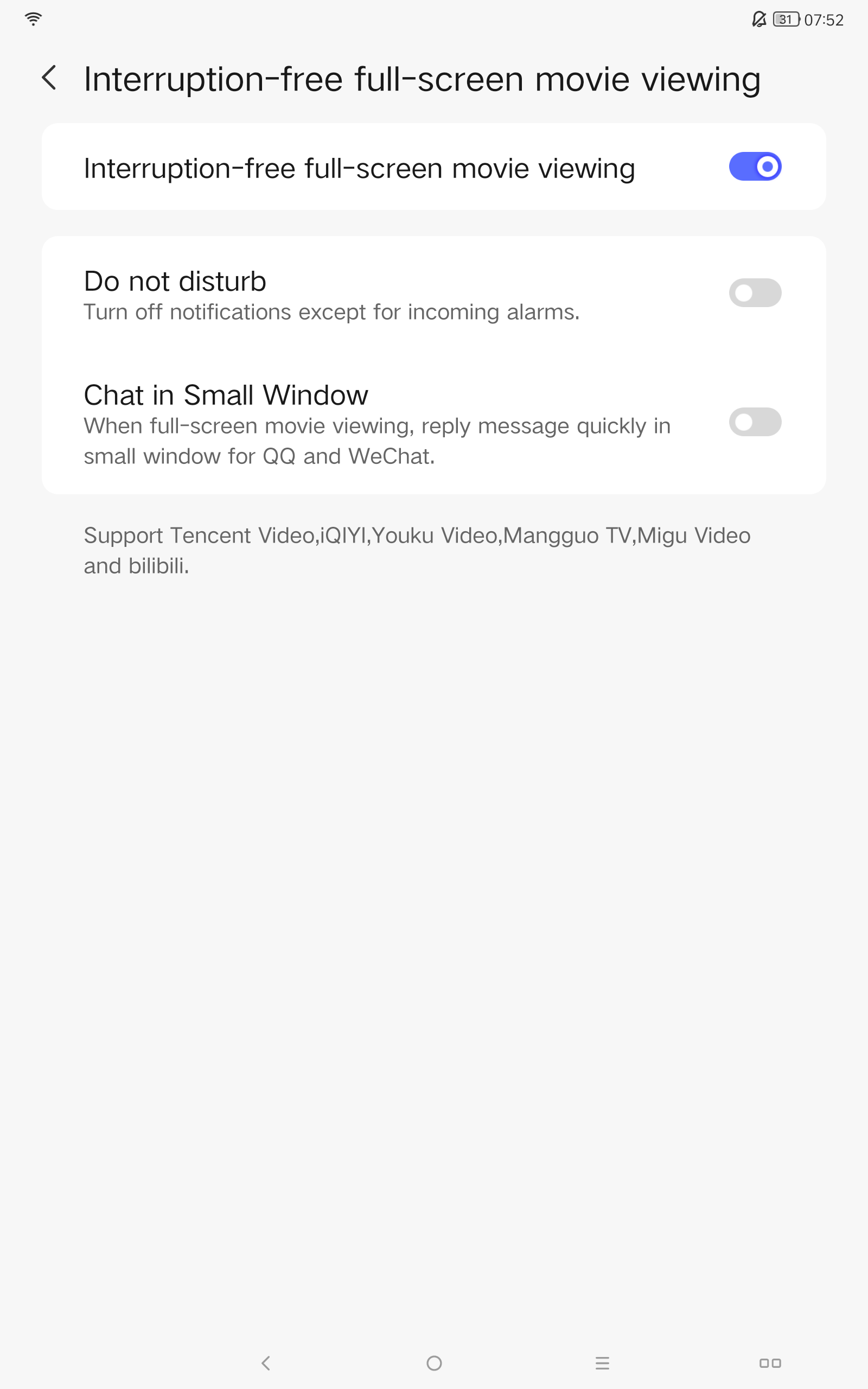The height and width of the screenshot is (1389, 868).
Task: Open recent apps from navigation bar
Action: click(x=602, y=1362)
